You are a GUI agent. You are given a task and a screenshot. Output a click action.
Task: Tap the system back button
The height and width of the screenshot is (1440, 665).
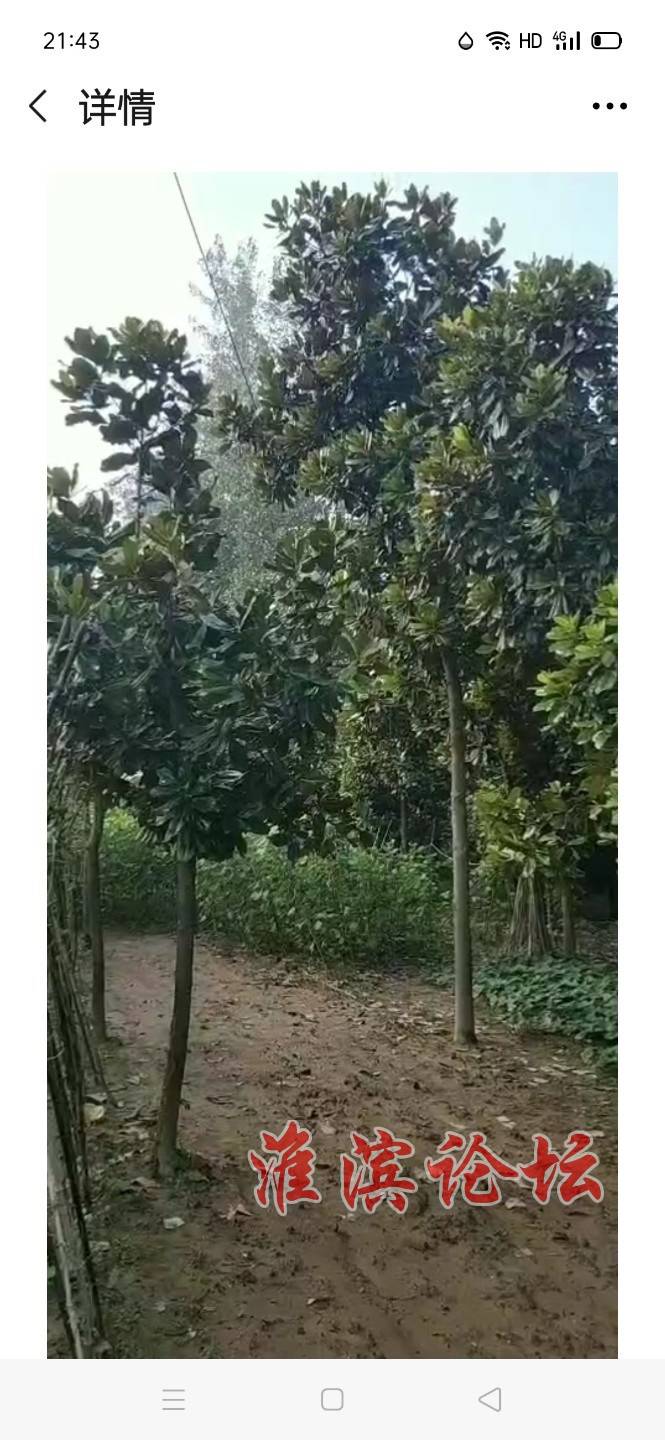click(x=490, y=1399)
